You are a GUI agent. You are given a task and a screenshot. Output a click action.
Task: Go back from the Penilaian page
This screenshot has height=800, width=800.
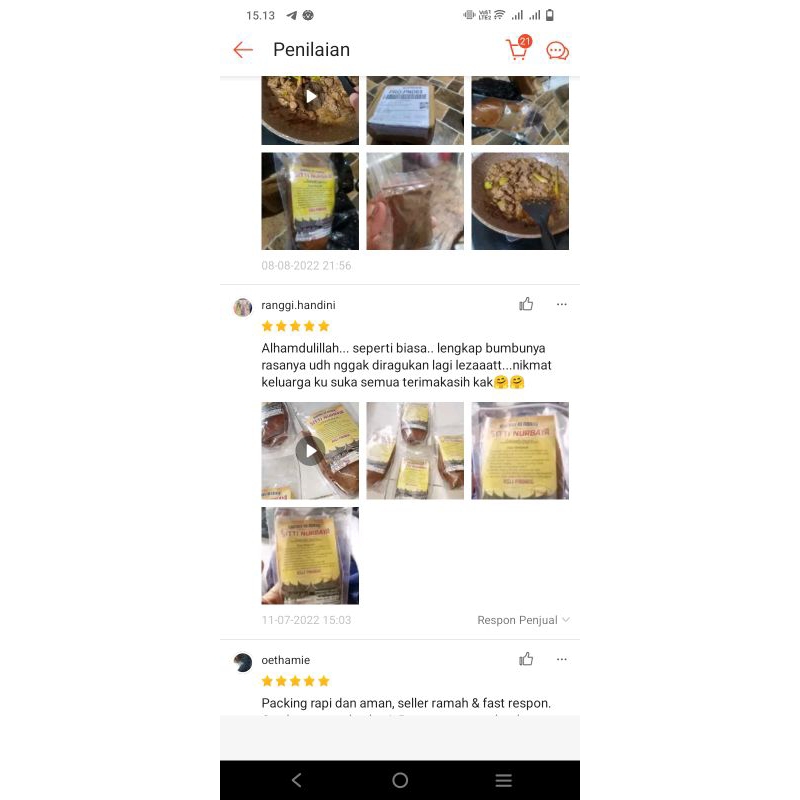[243, 50]
